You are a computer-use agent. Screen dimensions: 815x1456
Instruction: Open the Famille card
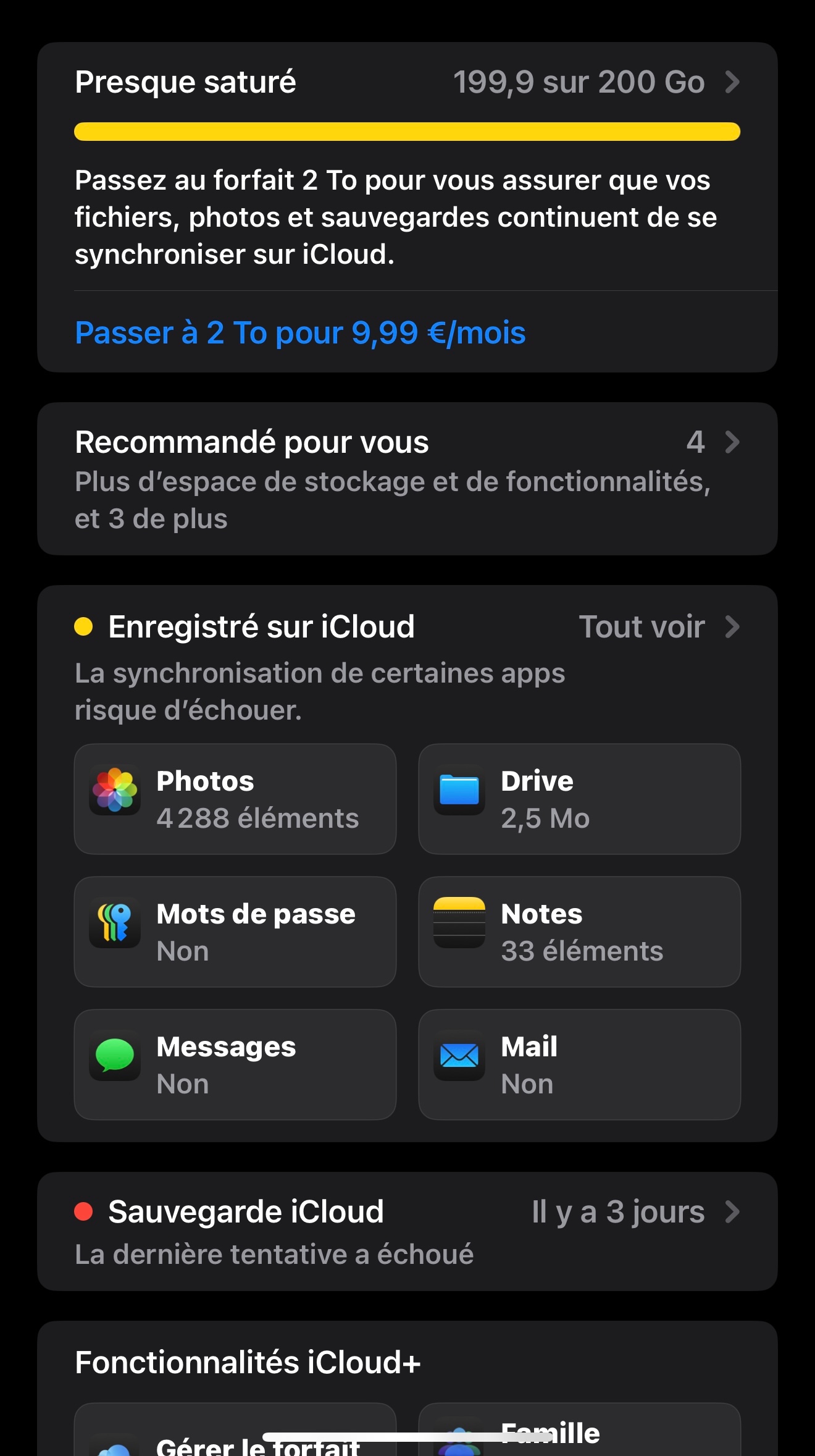pos(579,1432)
